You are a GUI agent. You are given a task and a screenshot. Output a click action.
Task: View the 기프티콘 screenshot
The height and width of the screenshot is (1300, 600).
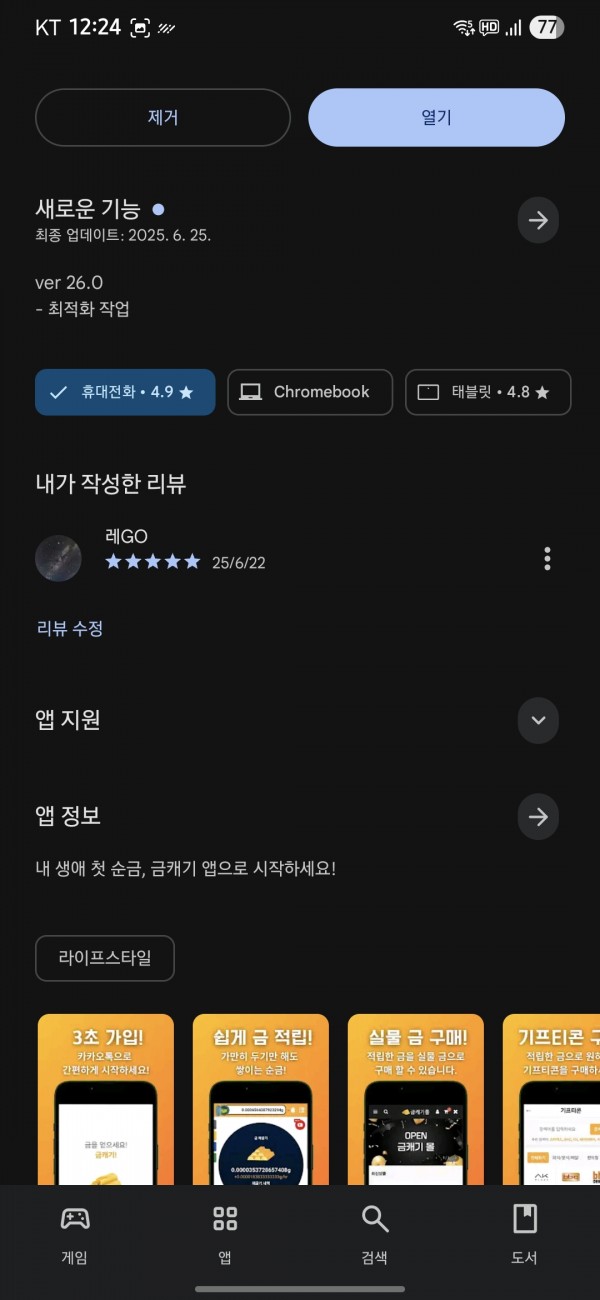[x=551, y=1099]
